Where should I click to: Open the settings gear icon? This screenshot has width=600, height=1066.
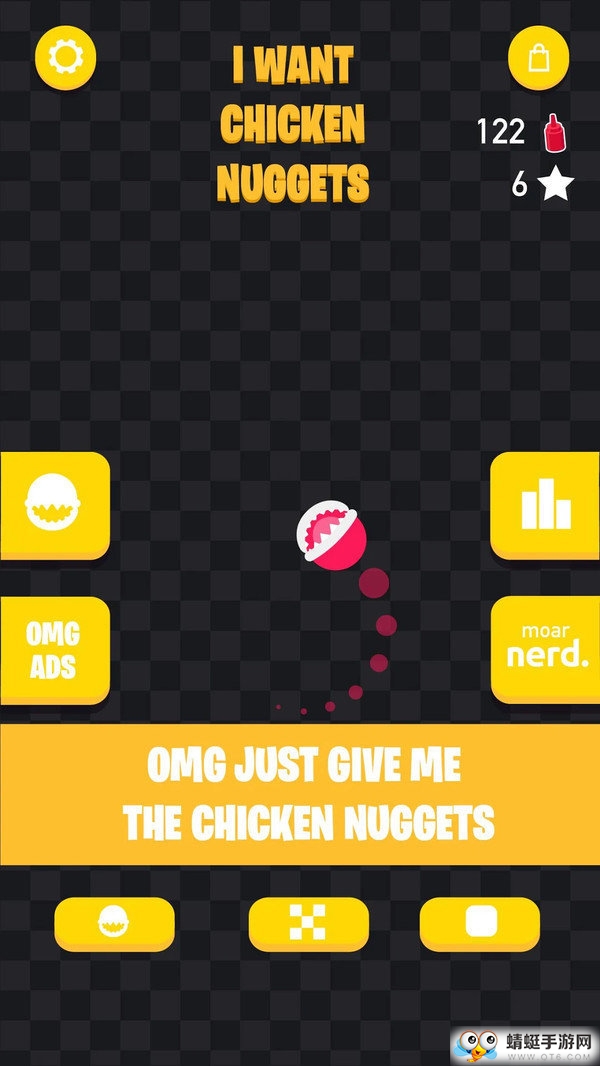coord(66,57)
